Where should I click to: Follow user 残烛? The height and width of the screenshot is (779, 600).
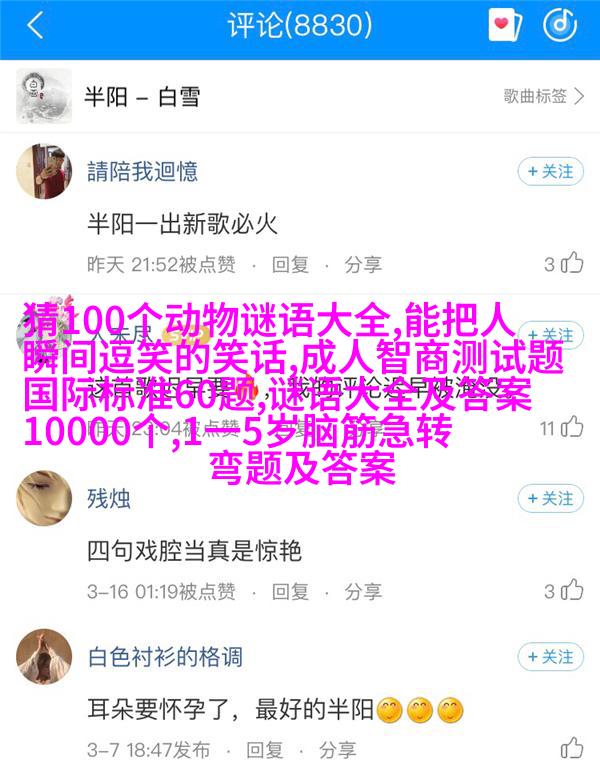[550, 497]
